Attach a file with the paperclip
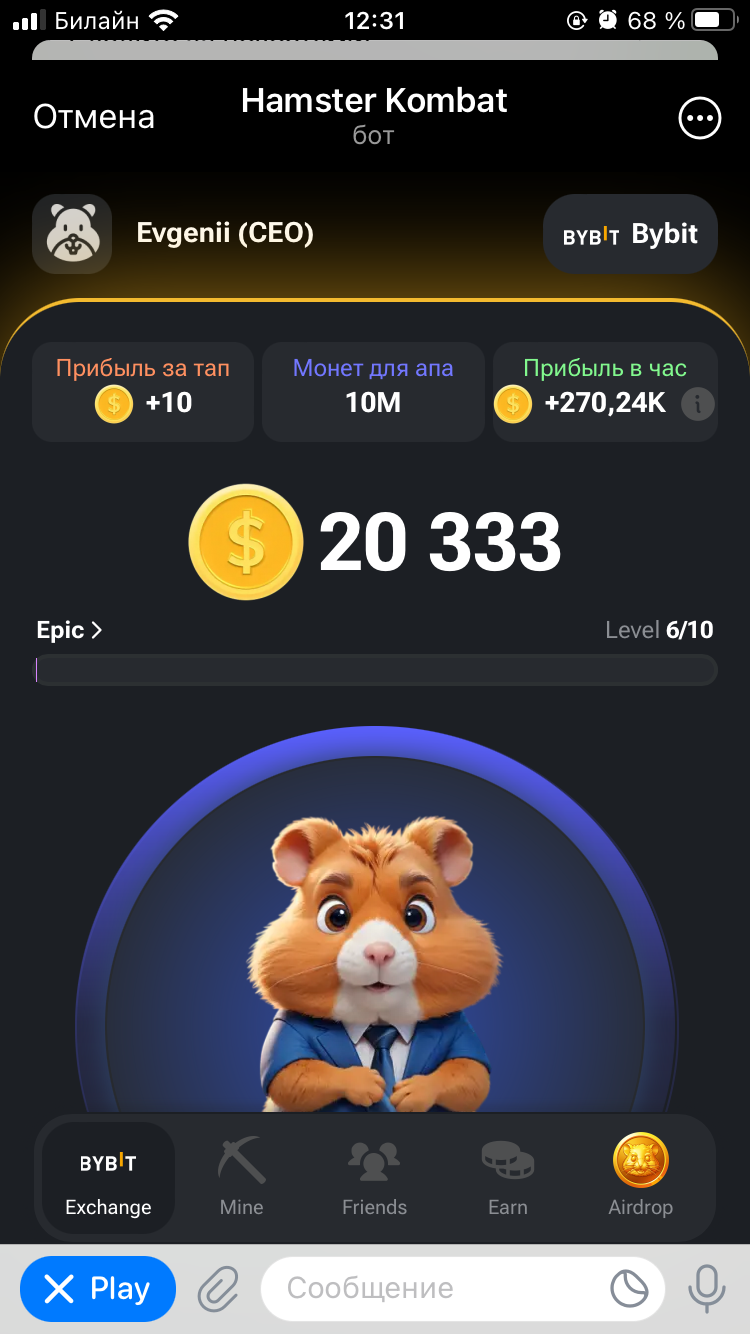The height and width of the screenshot is (1334, 750). pyautogui.click(x=217, y=1289)
